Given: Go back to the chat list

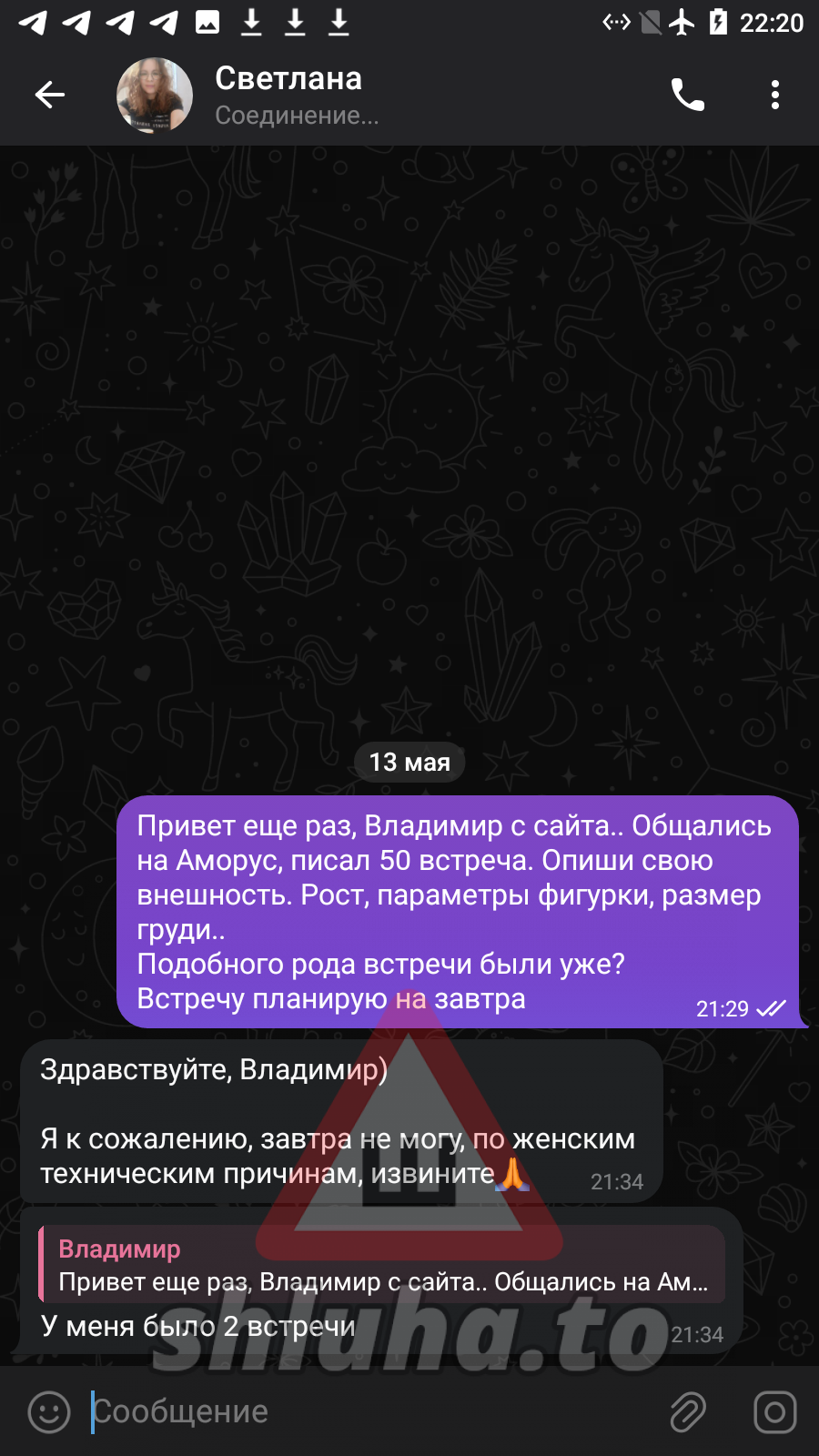Looking at the screenshot, I should coord(50,95).
